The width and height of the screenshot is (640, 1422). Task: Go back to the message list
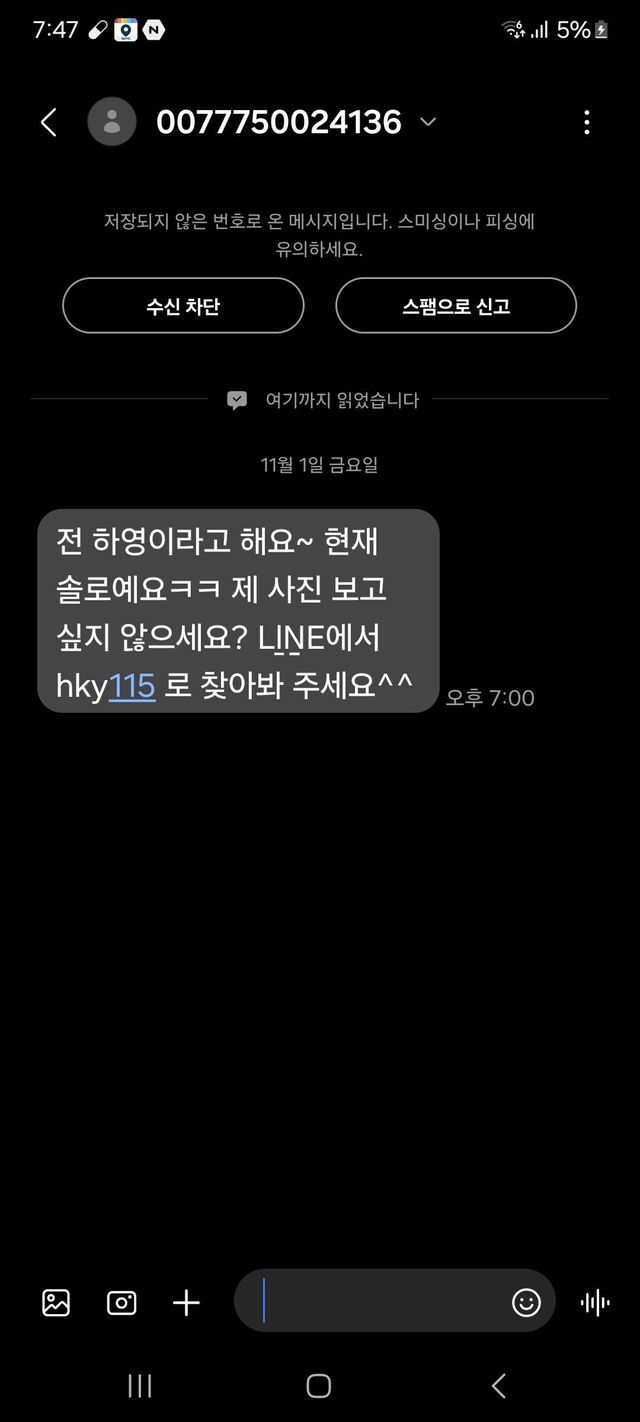coord(48,122)
